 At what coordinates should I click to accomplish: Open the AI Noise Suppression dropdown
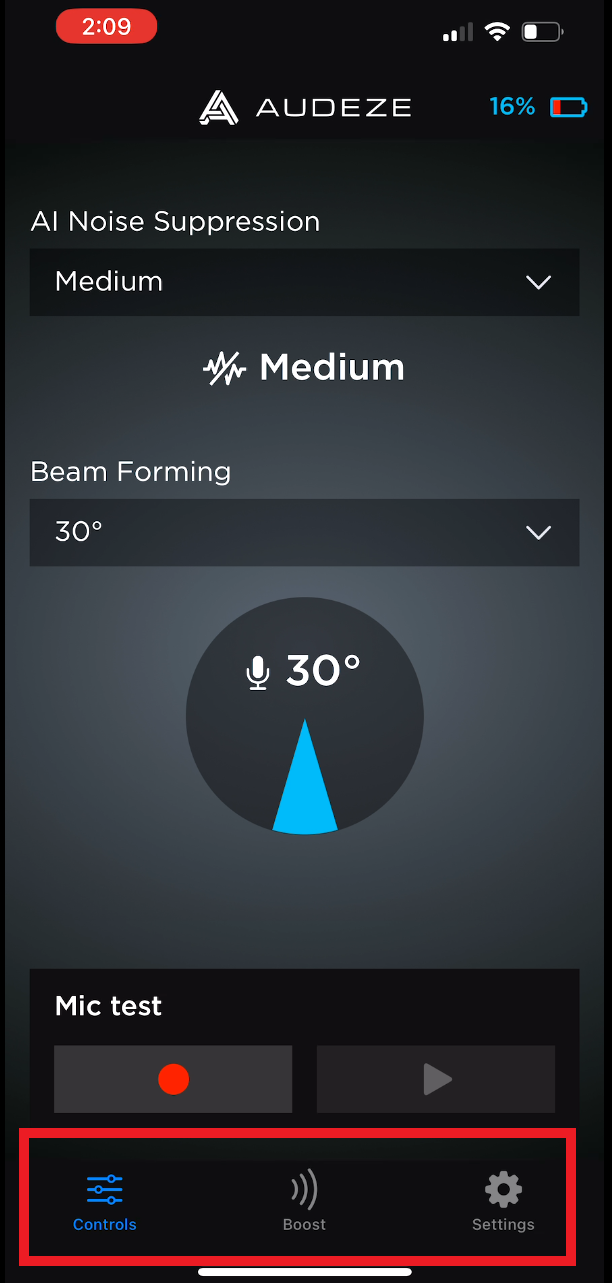[x=304, y=282]
